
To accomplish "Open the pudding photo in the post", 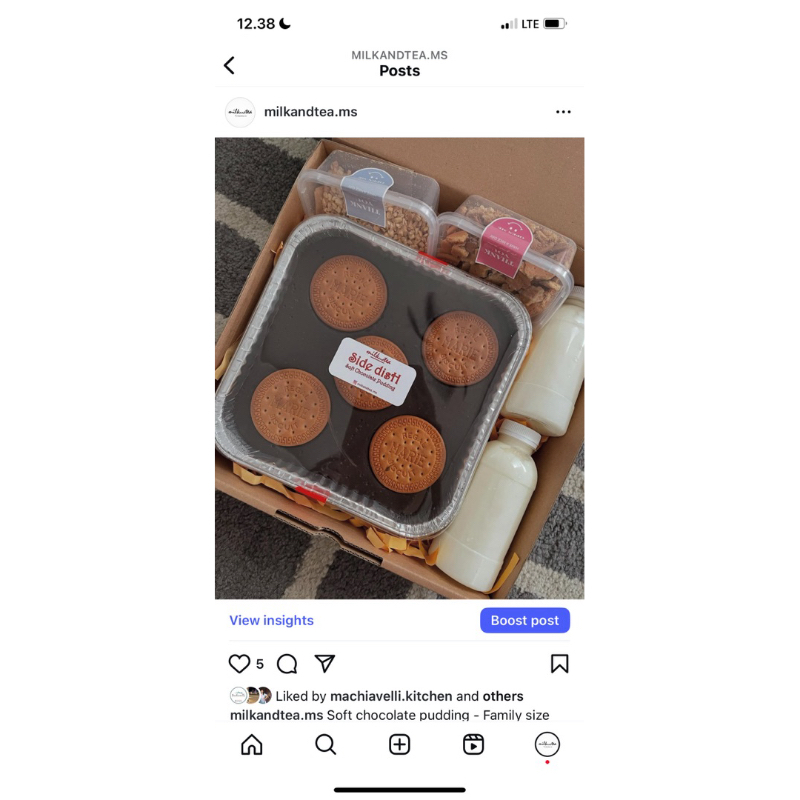I will tap(399, 368).
